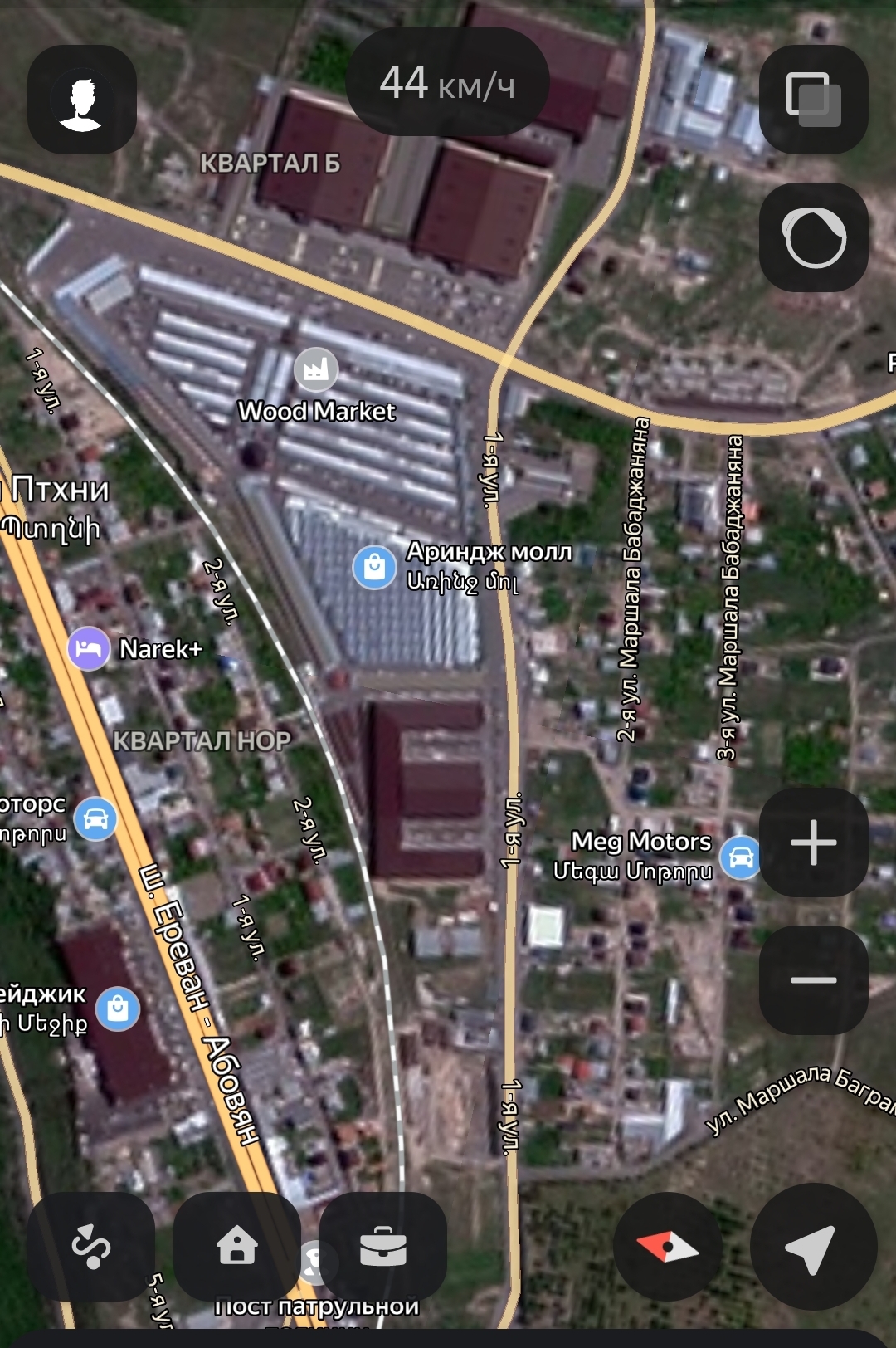Image resolution: width=896 pixels, height=1348 pixels.
Task: Activate the Alice voice assistant
Action: click(813, 237)
